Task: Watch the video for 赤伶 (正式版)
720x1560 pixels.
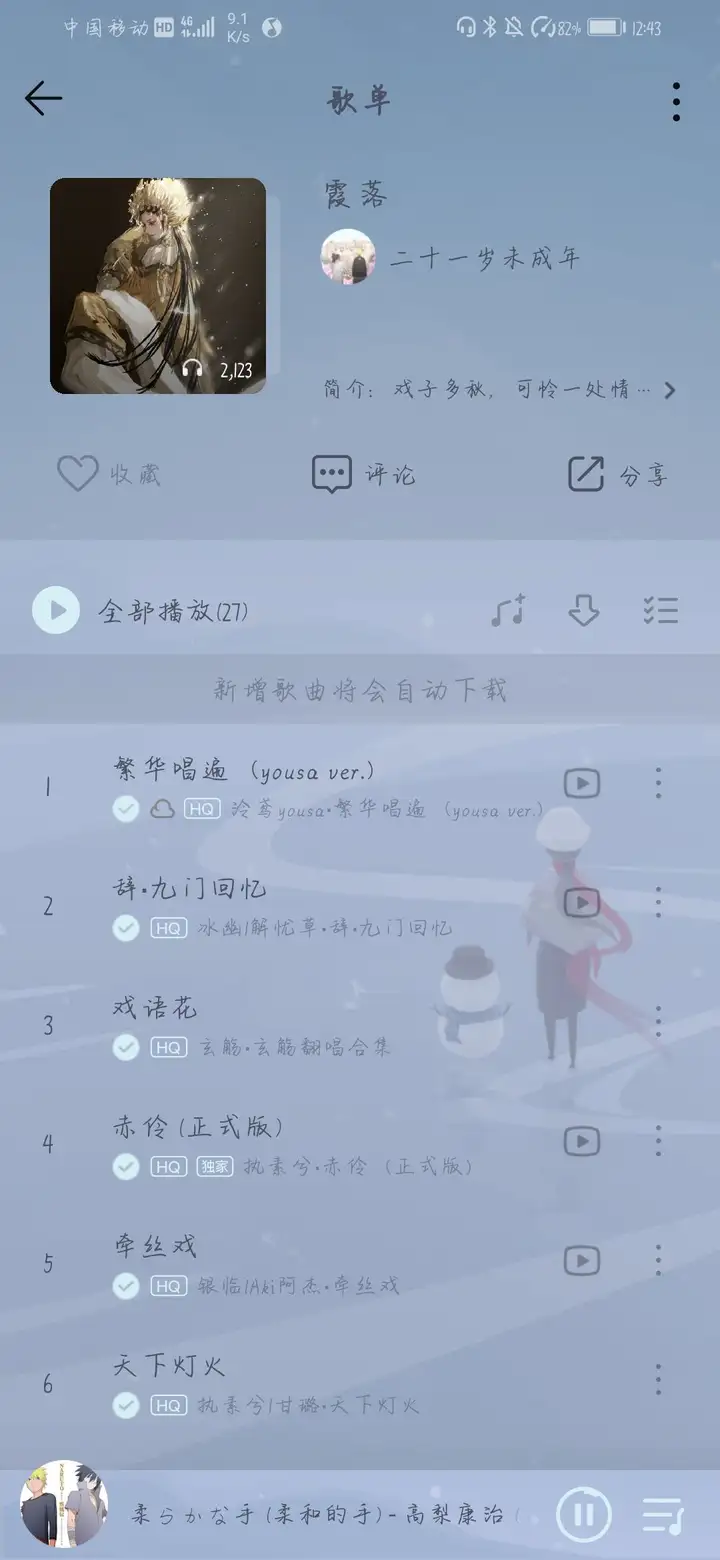Action: (x=582, y=1141)
